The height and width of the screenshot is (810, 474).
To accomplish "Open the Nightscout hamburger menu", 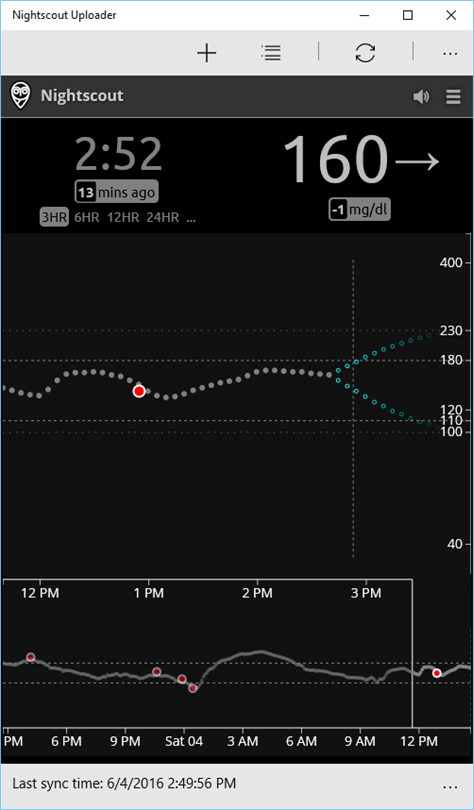I will click(453, 97).
